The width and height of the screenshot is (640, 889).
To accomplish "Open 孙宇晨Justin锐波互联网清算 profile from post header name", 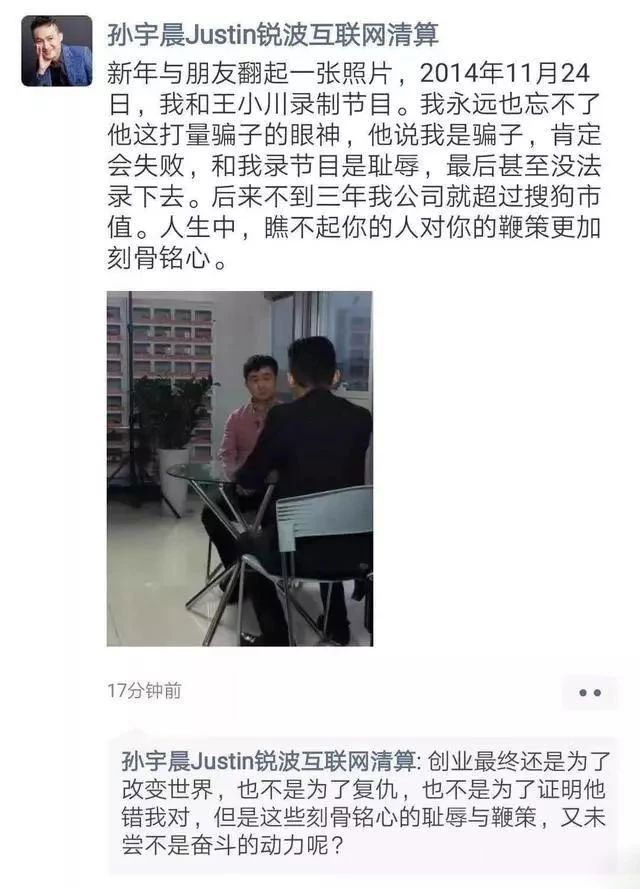I will point(272,36).
